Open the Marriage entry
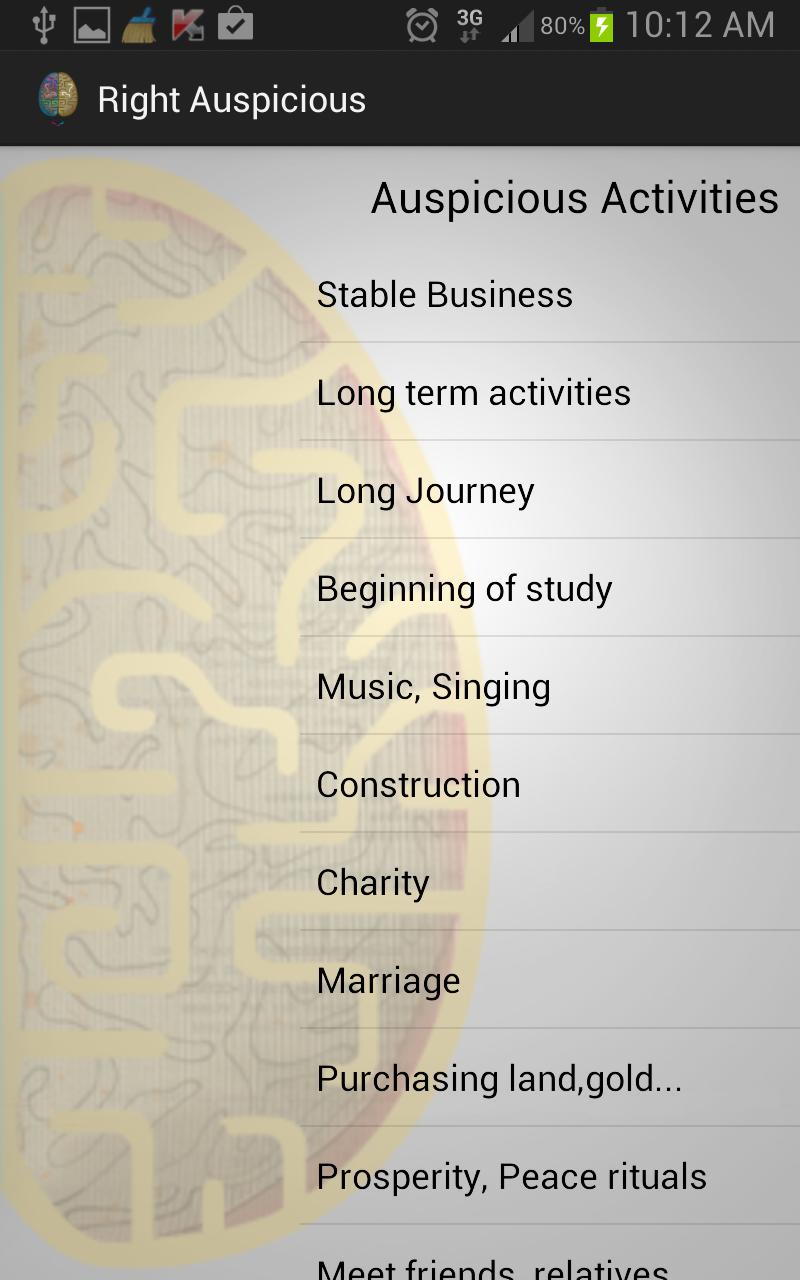 pyautogui.click(x=388, y=981)
